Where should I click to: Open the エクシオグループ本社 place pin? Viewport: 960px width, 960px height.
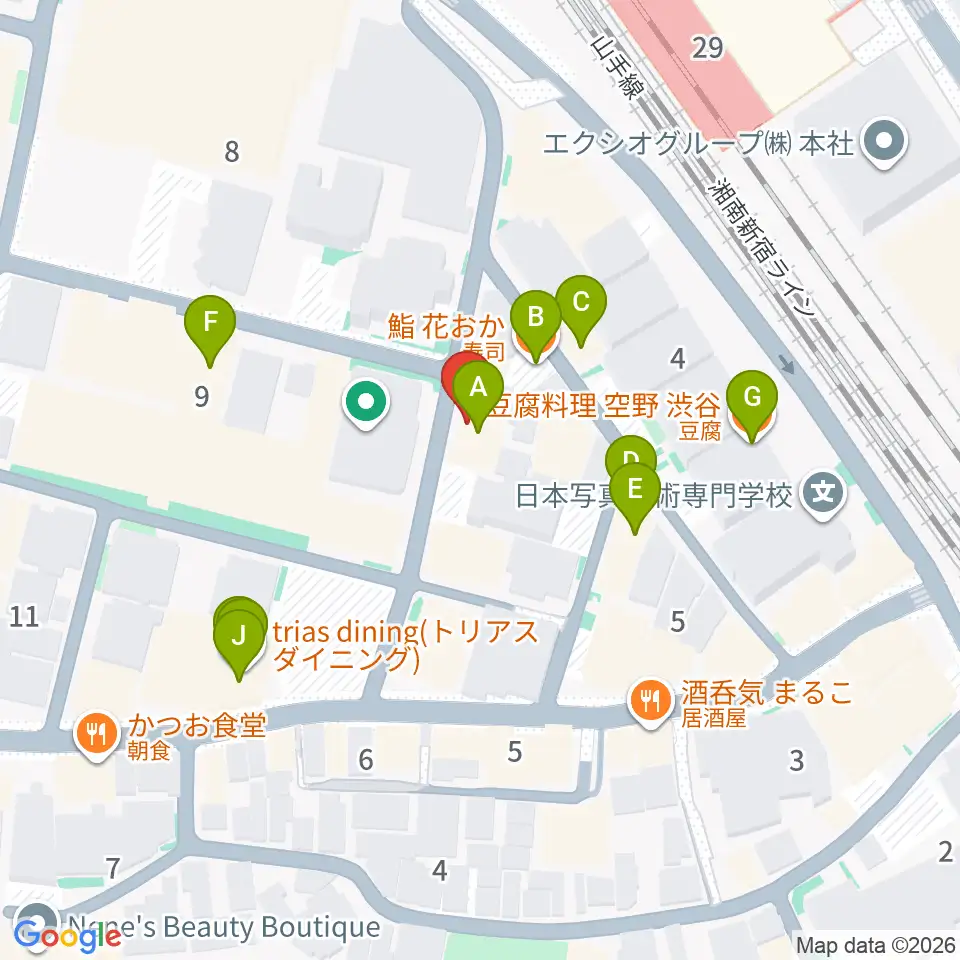pos(883,143)
